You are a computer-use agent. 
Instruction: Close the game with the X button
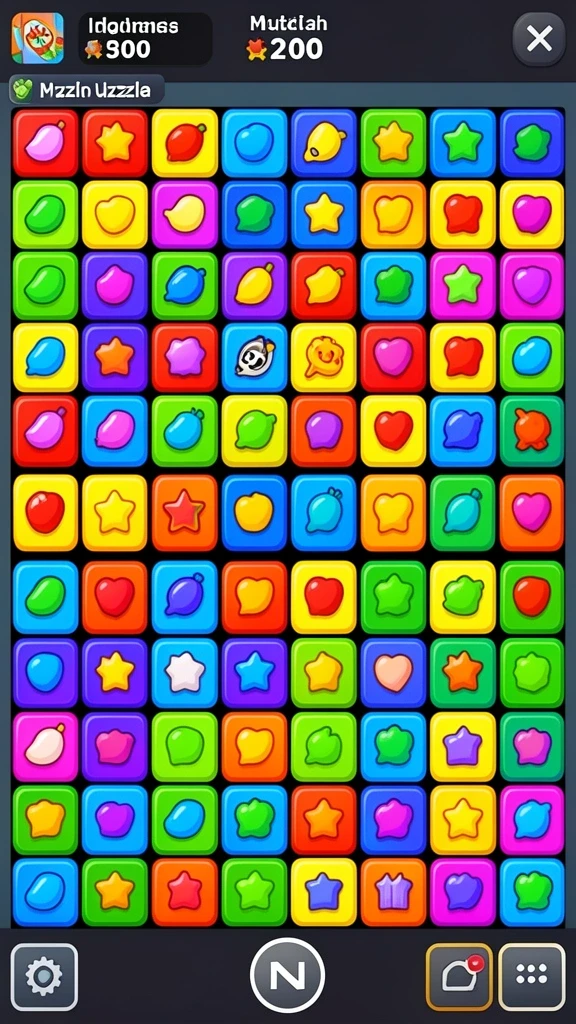click(x=539, y=39)
